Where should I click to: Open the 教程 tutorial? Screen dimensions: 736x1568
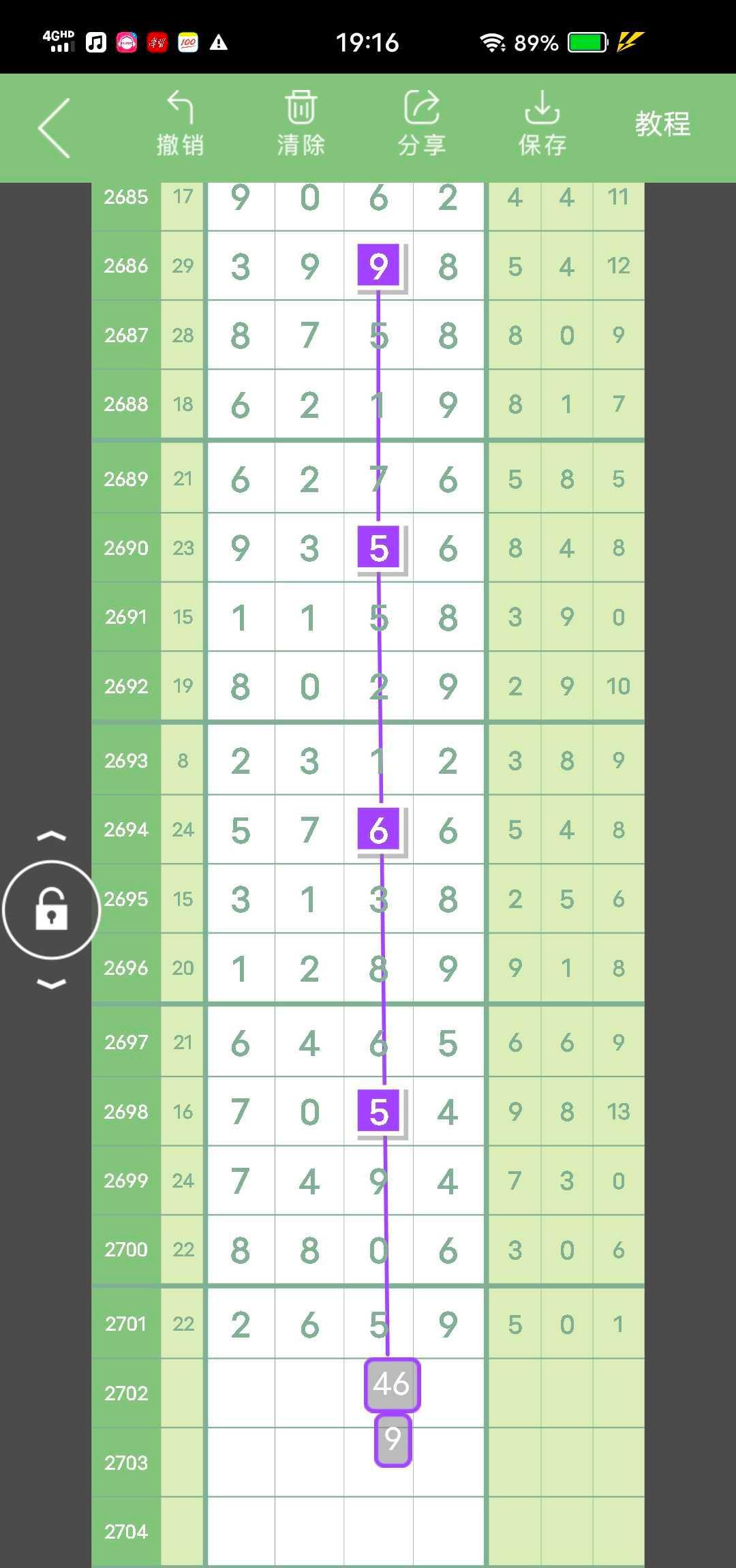(x=662, y=124)
